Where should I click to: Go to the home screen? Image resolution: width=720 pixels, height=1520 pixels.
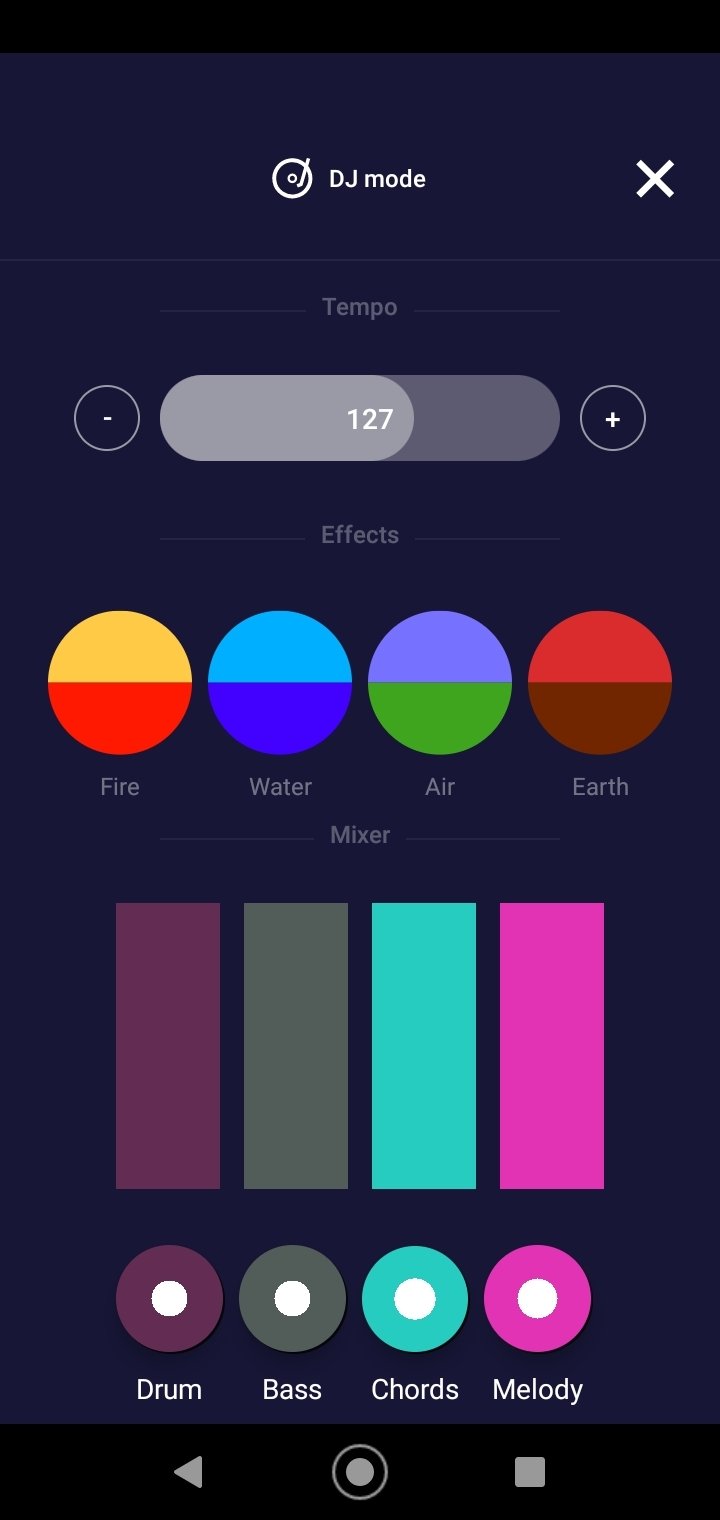360,1472
